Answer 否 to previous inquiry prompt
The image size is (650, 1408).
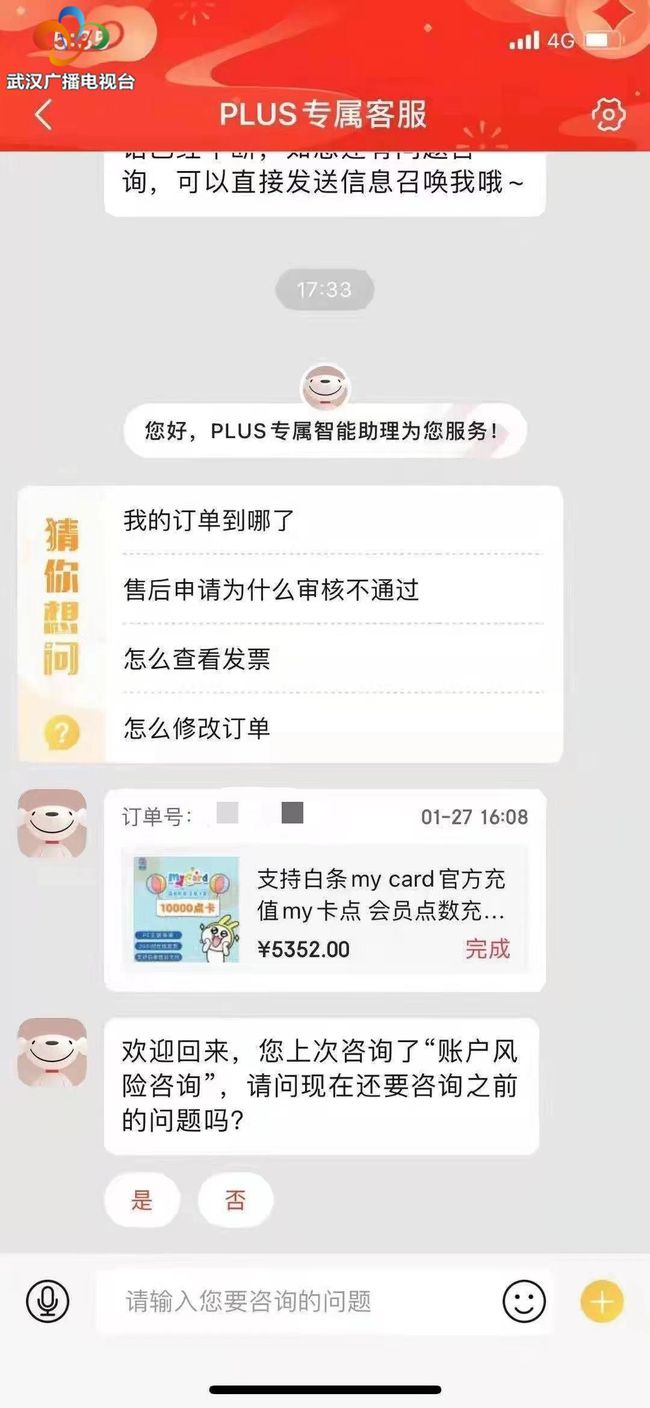[x=235, y=1200]
